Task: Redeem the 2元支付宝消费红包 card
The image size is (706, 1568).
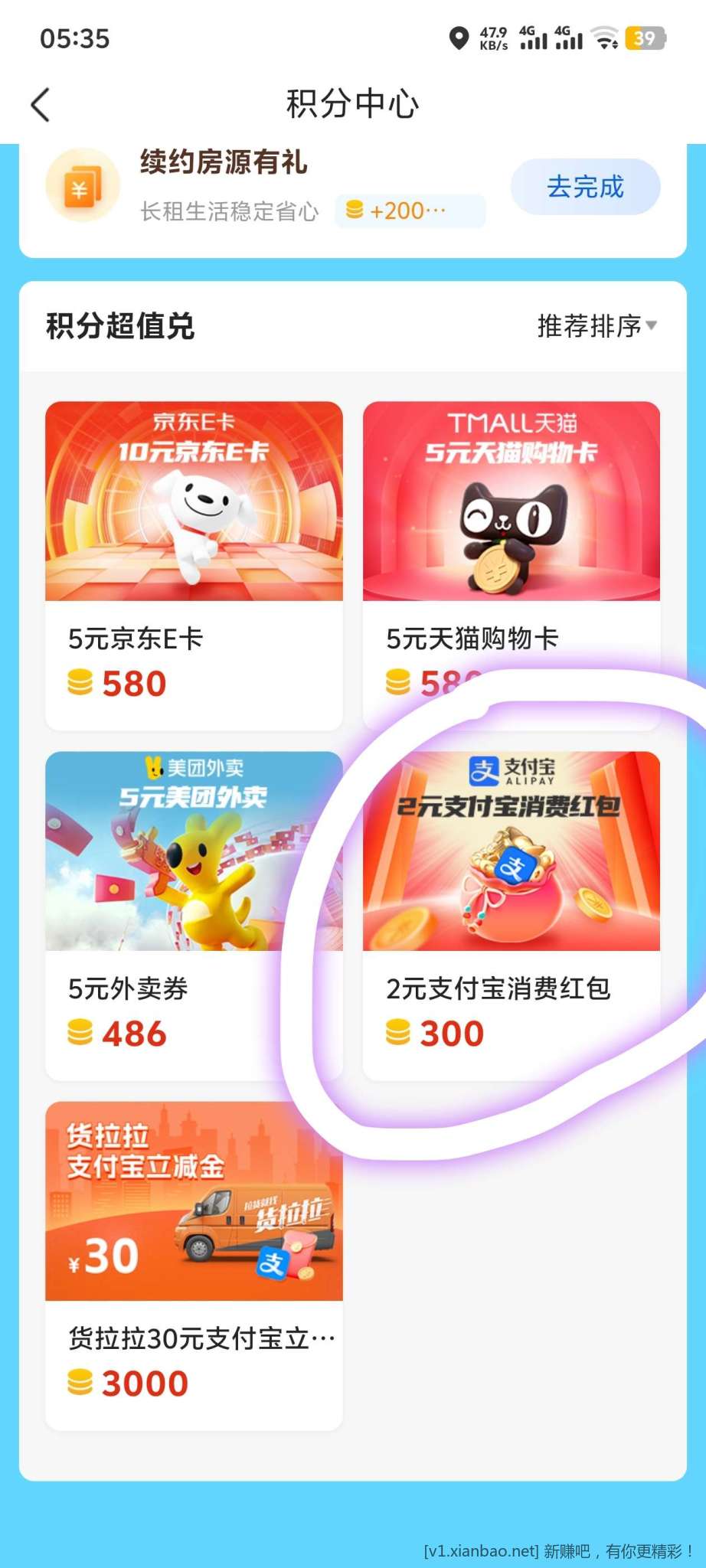Action: tap(511, 915)
